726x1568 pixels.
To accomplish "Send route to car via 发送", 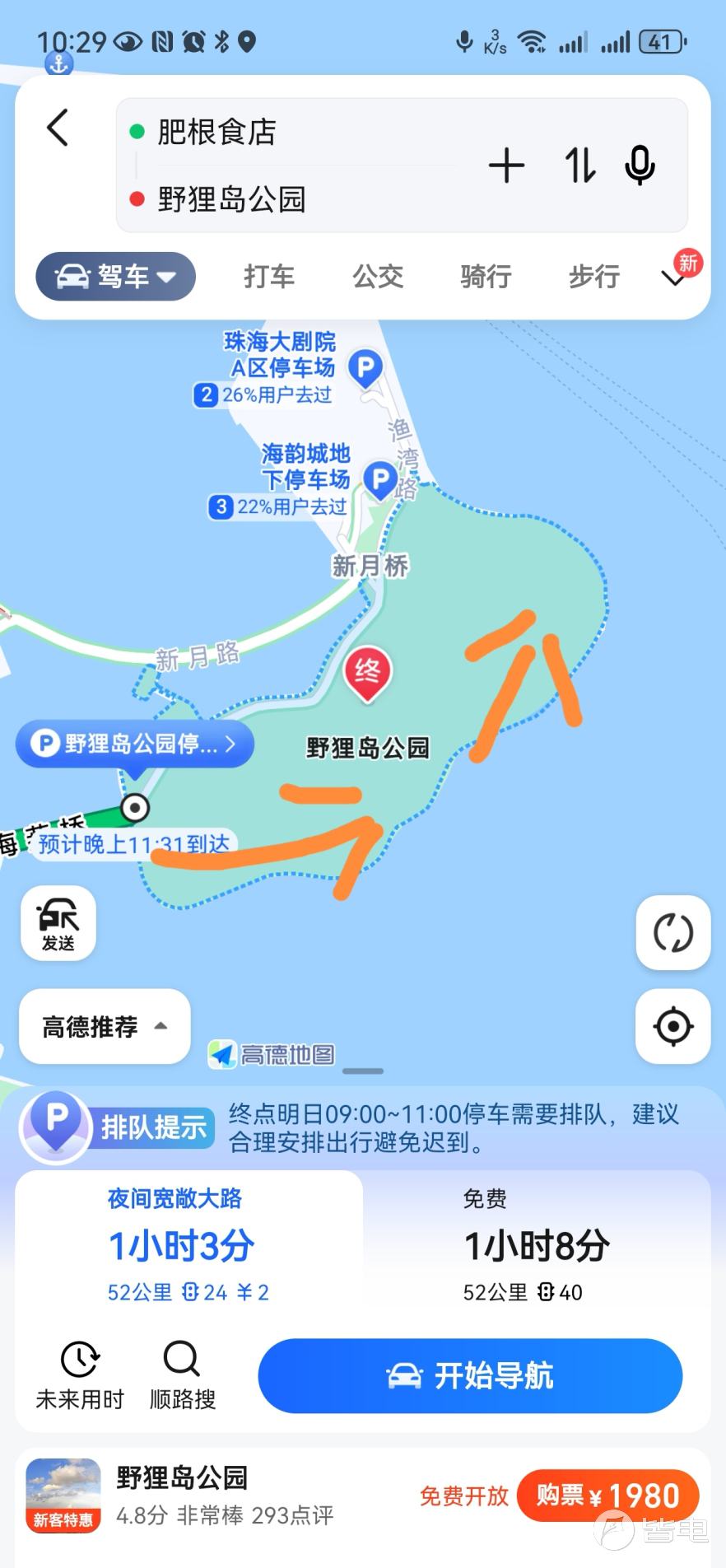I will click(x=58, y=923).
